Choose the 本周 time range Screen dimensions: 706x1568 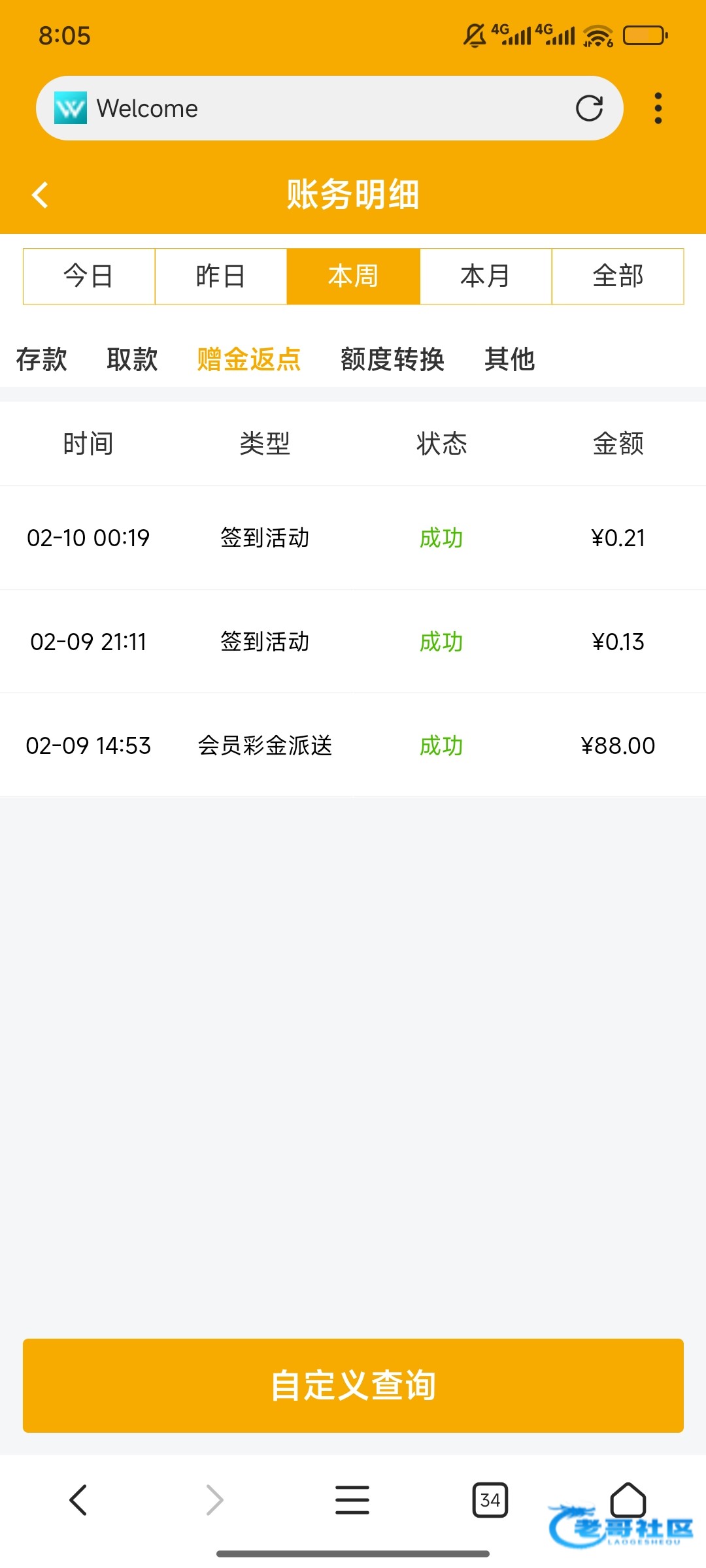tap(353, 276)
